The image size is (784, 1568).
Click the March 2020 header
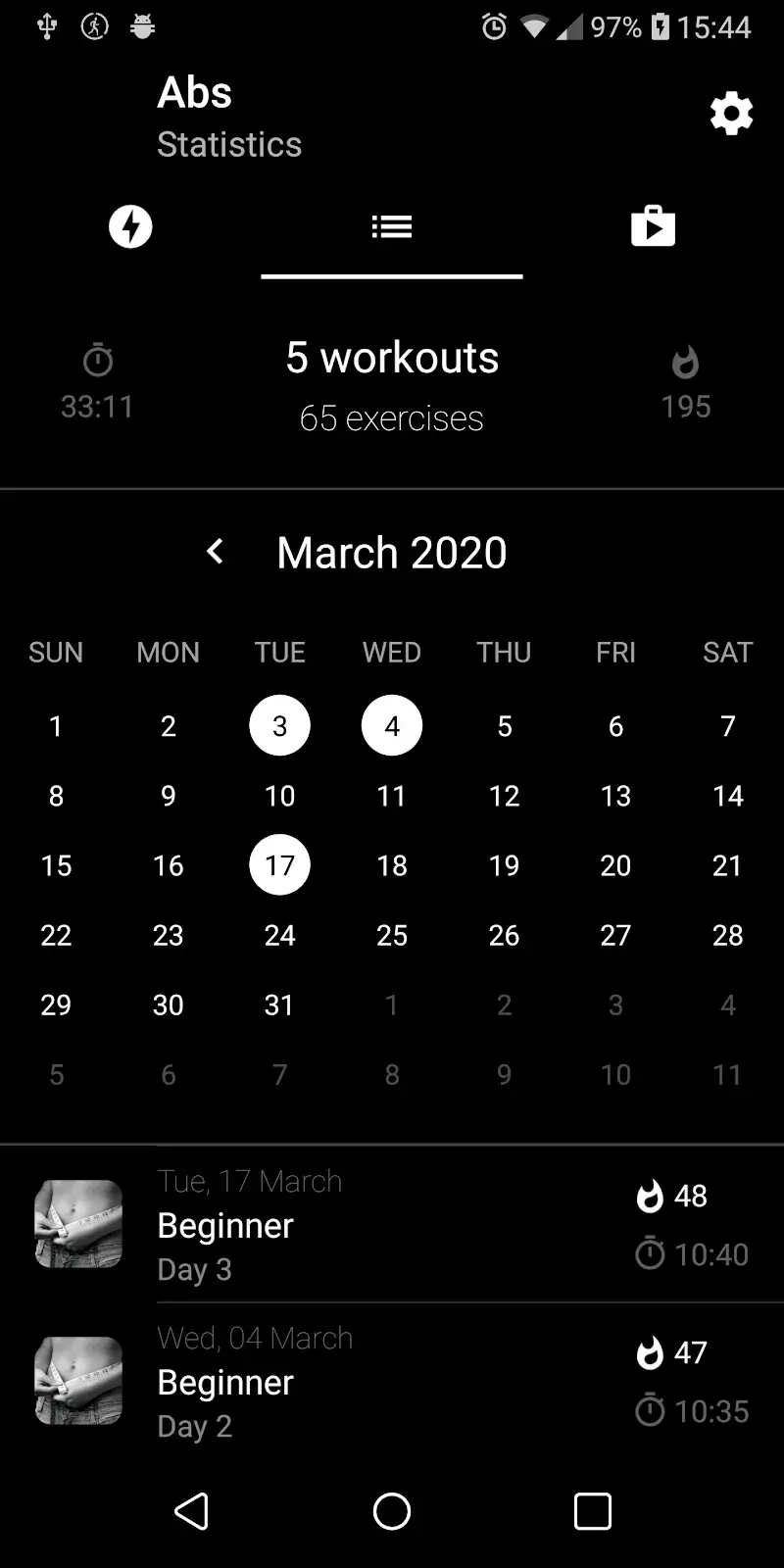coord(391,552)
